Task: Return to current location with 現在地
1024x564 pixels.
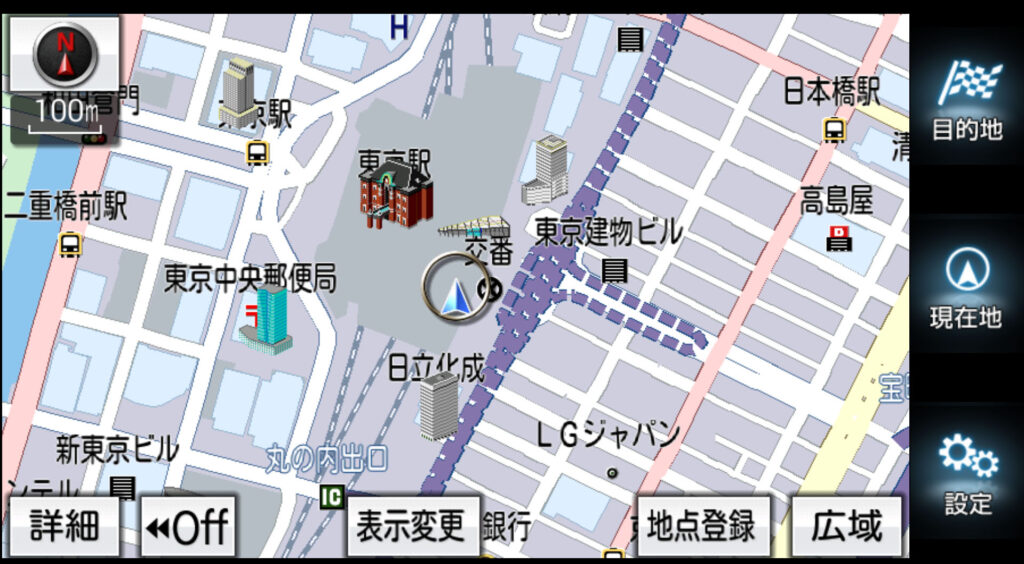Action: click(967, 290)
